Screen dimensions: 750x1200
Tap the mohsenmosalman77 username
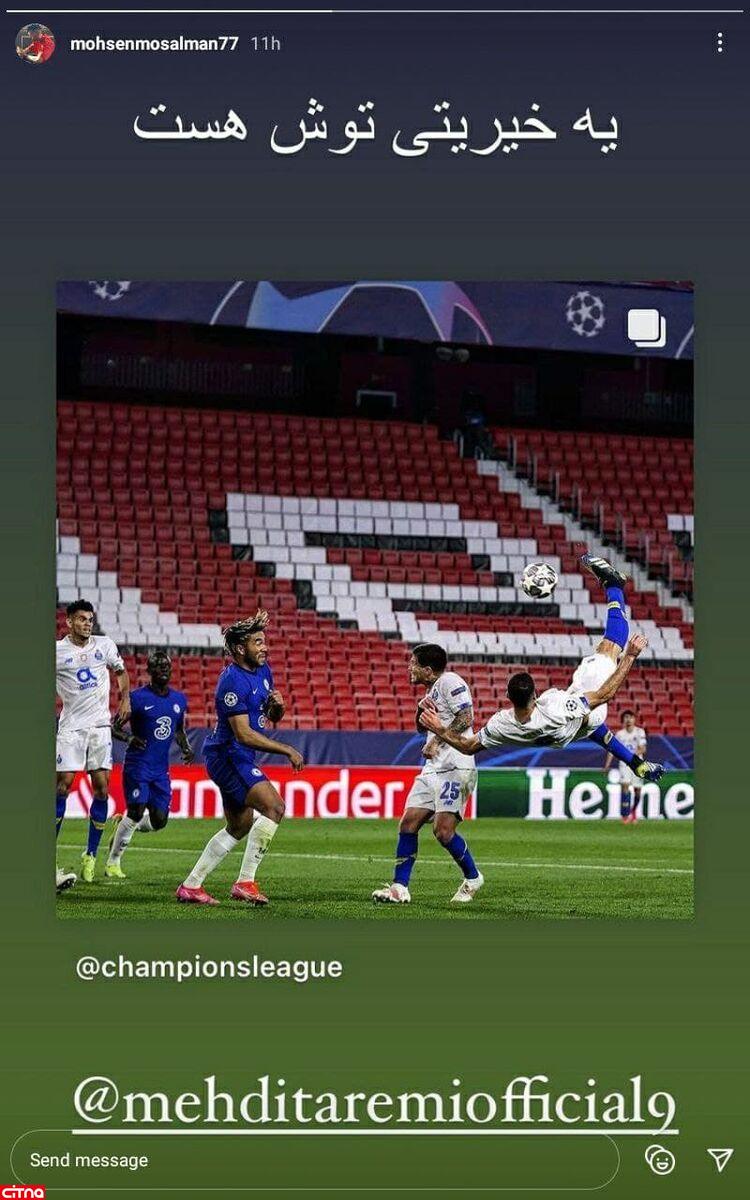point(154,43)
